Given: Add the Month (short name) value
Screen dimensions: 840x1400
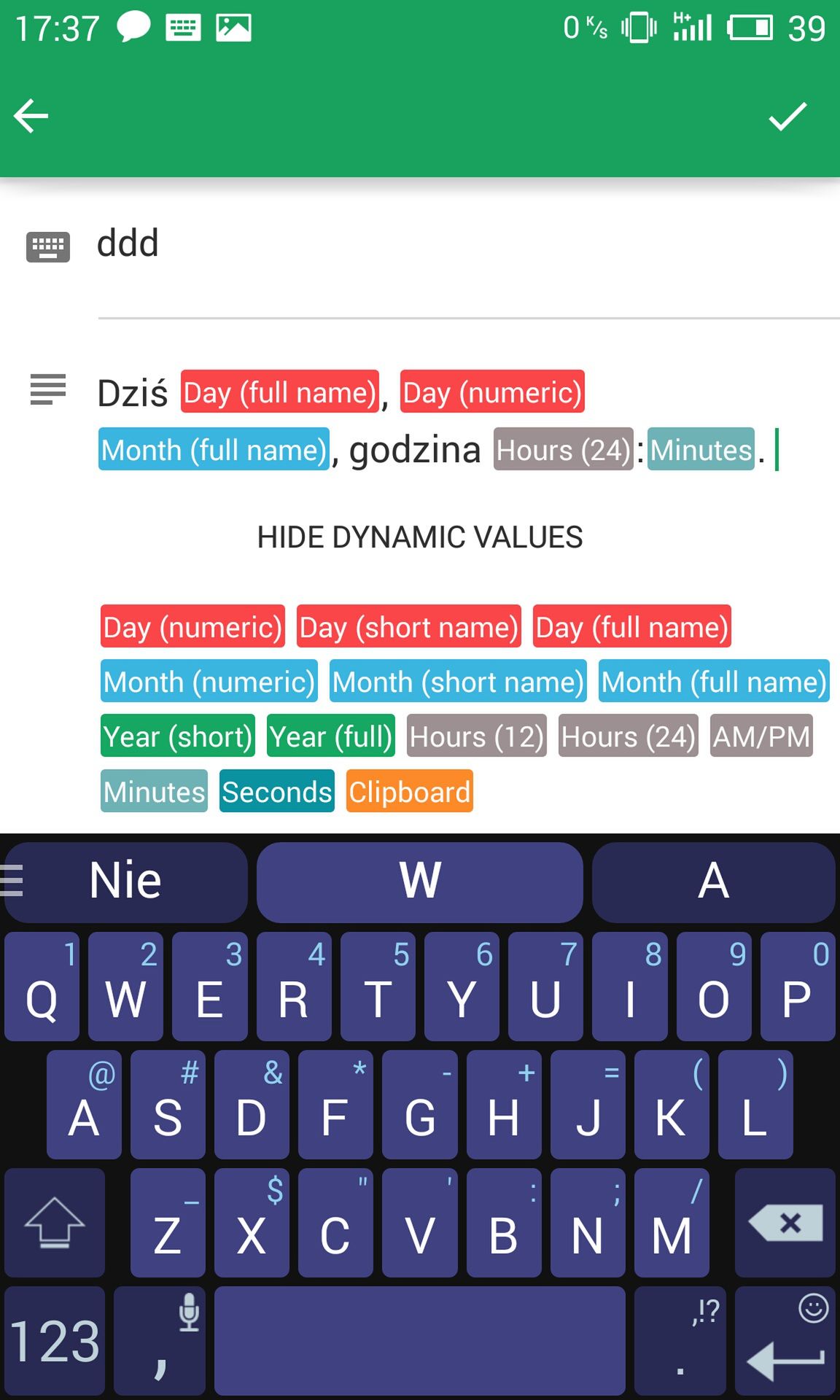Looking at the screenshot, I should click(458, 681).
